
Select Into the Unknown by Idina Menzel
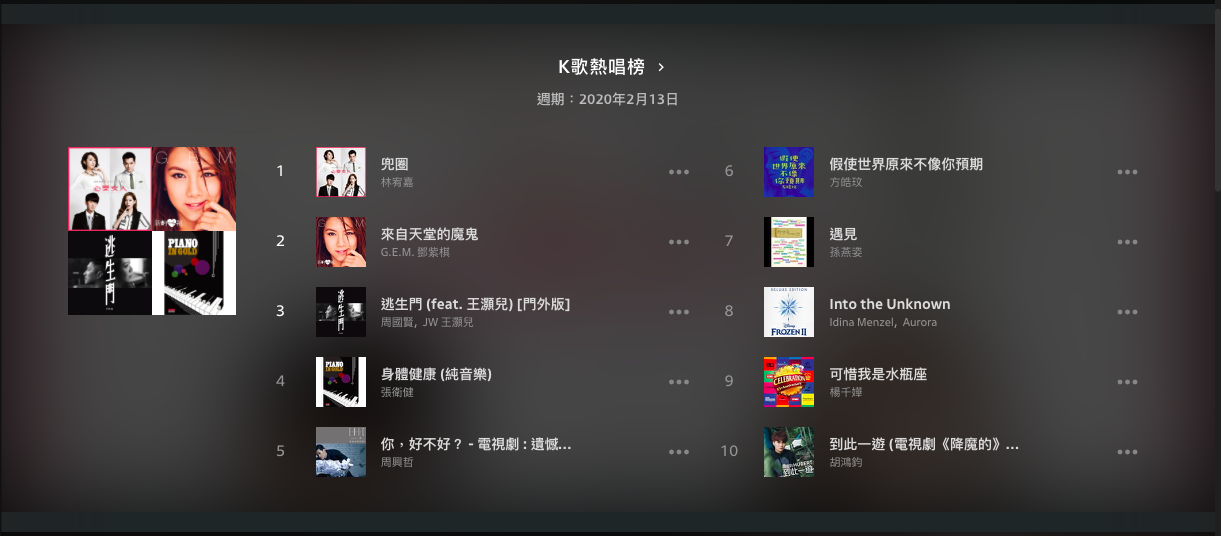(889, 304)
